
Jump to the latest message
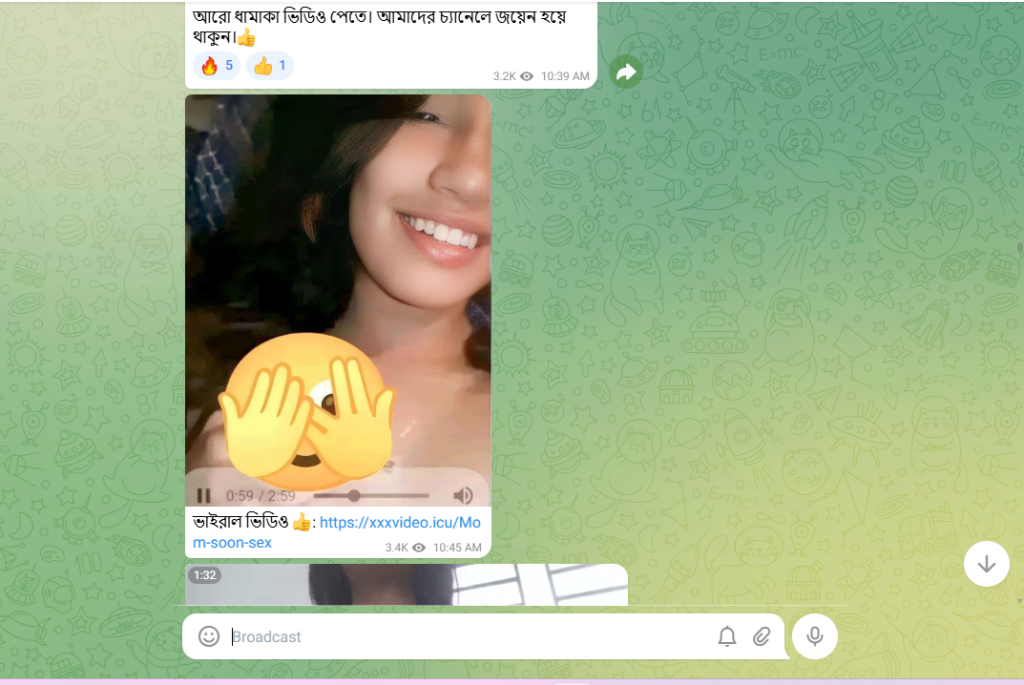[986, 564]
